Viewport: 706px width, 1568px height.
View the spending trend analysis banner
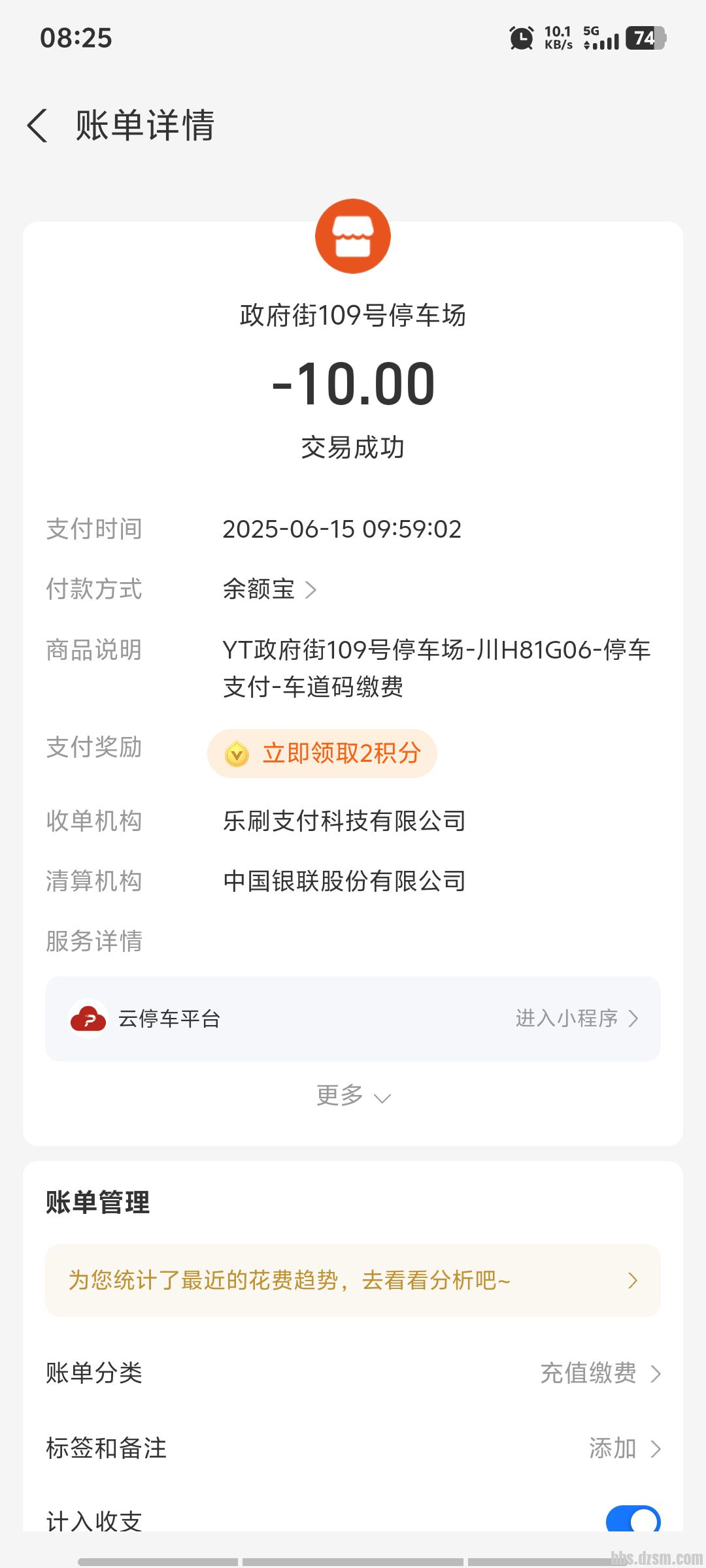353,1281
